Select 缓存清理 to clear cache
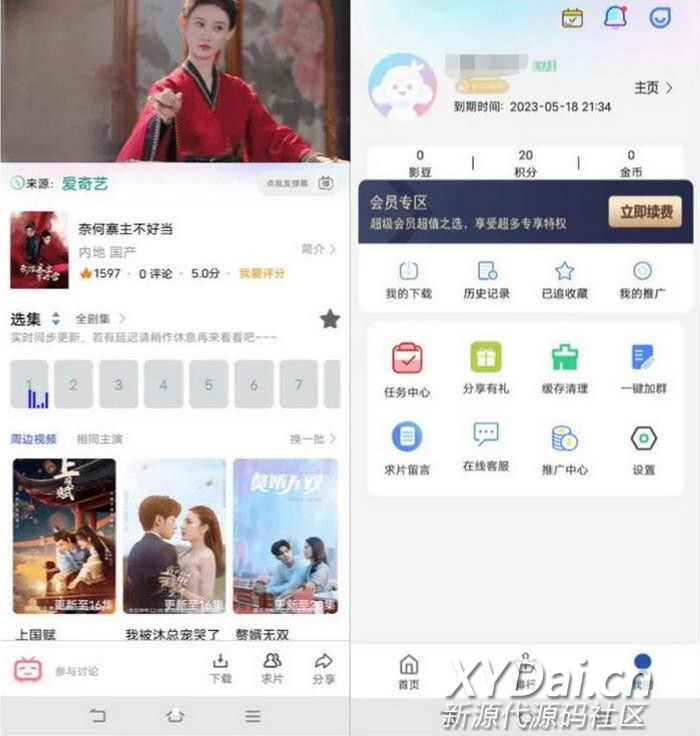700x736 pixels. click(x=565, y=367)
